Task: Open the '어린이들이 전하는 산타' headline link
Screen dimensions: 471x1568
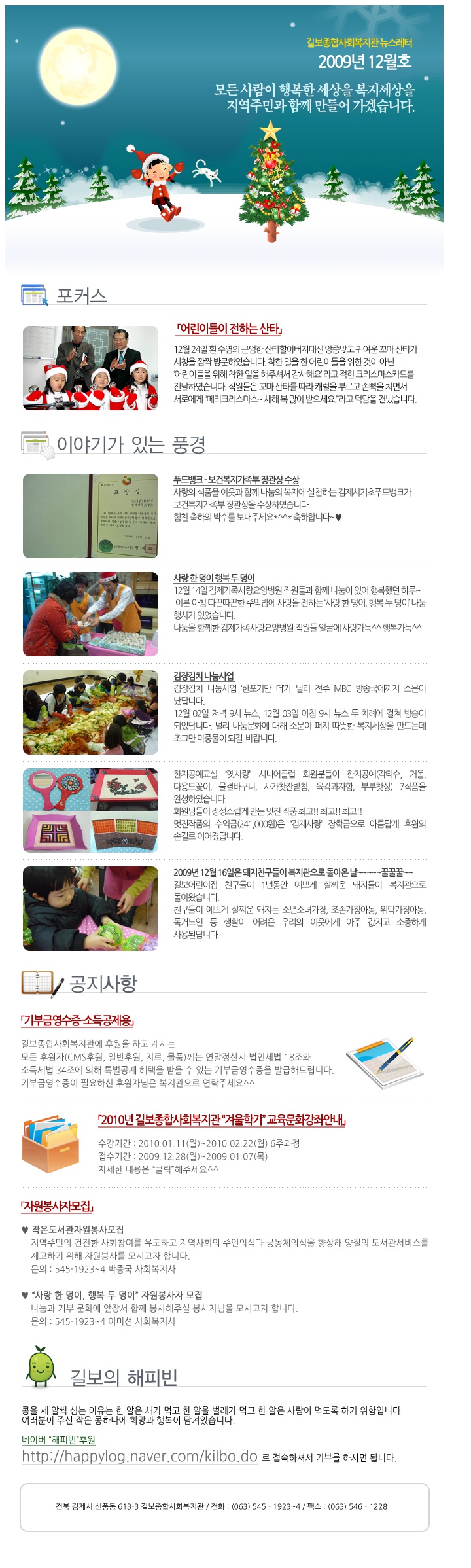Action: (x=229, y=329)
